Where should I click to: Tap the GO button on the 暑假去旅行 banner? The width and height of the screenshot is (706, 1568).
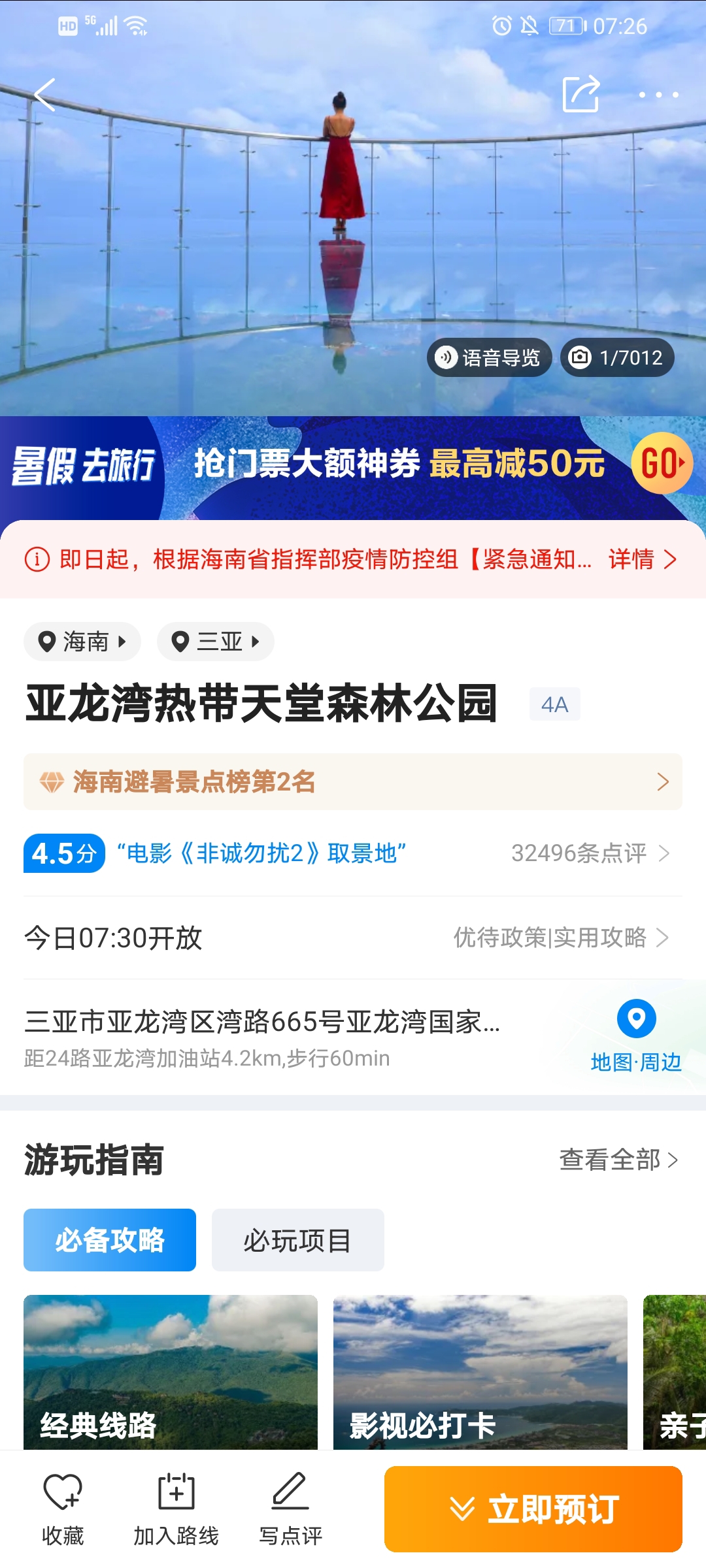point(662,463)
